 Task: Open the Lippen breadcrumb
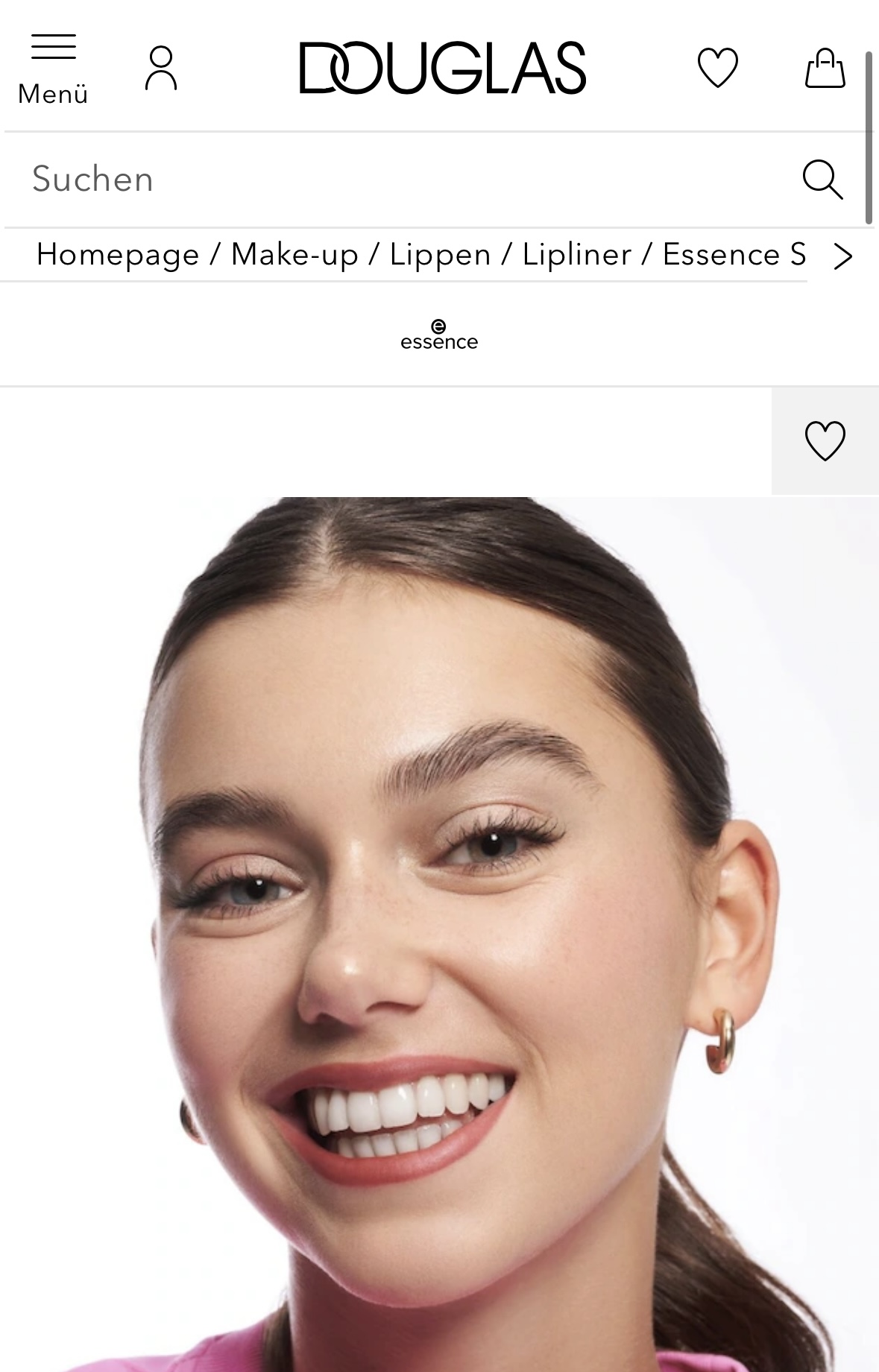tap(440, 255)
